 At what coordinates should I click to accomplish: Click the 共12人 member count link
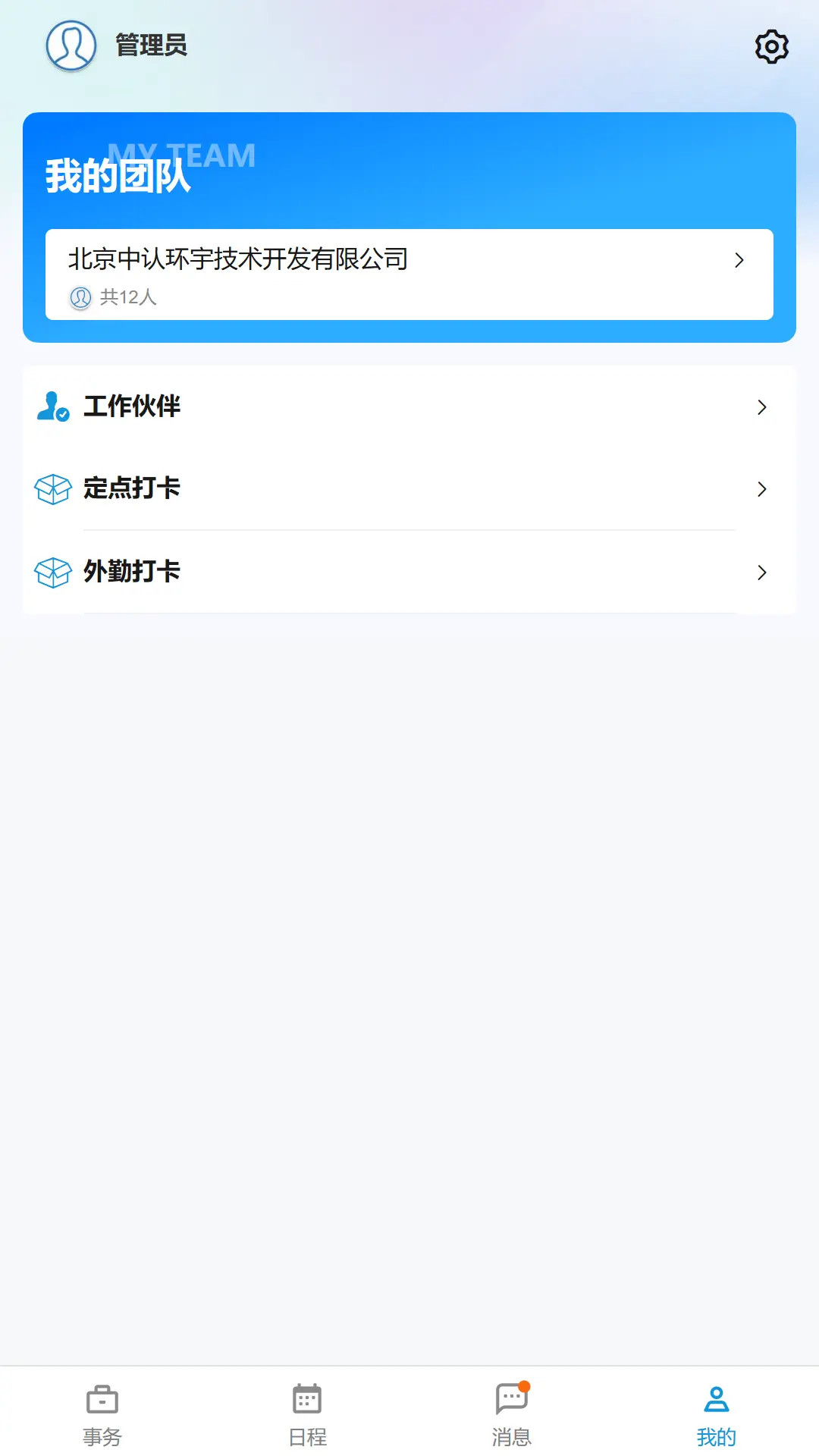pos(127,298)
